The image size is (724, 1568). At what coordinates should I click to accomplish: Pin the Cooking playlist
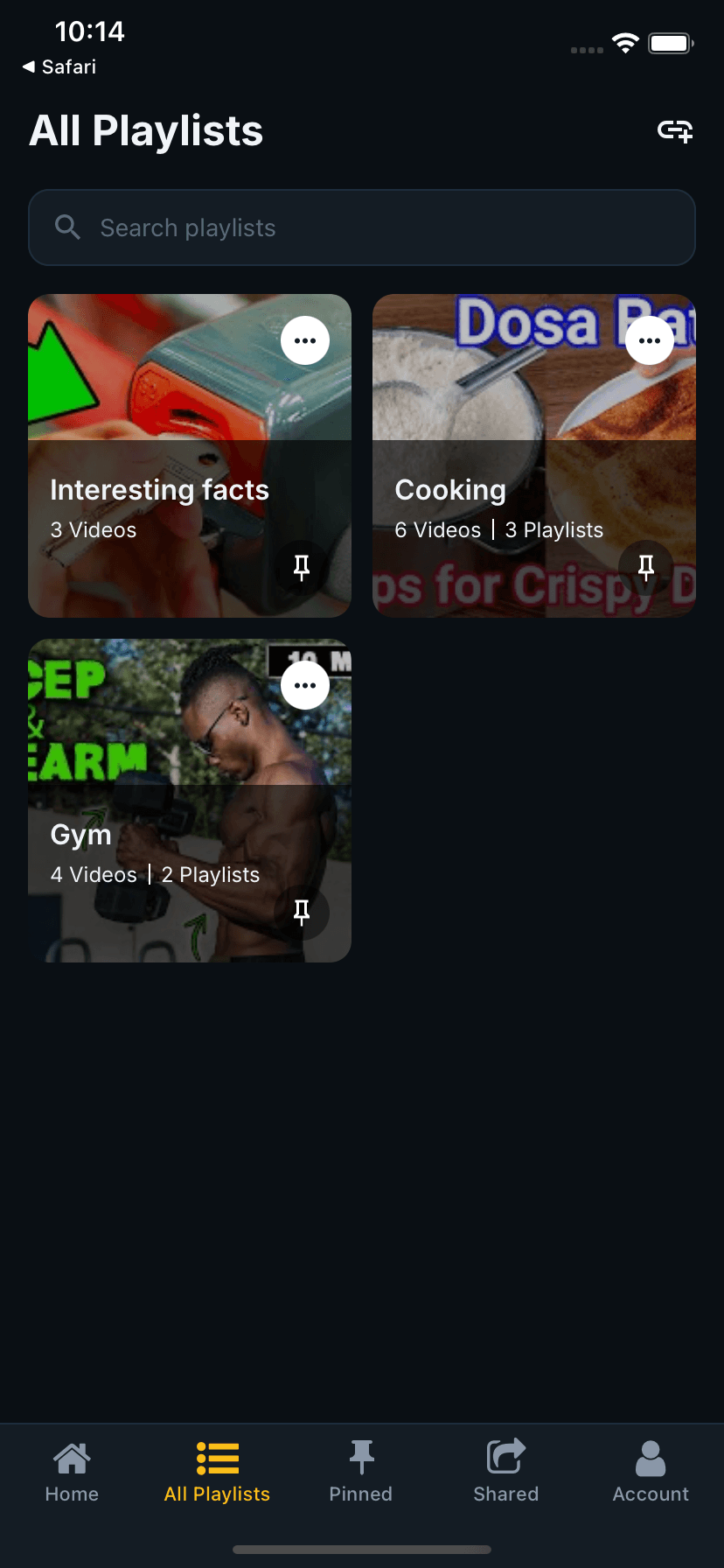point(646,567)
